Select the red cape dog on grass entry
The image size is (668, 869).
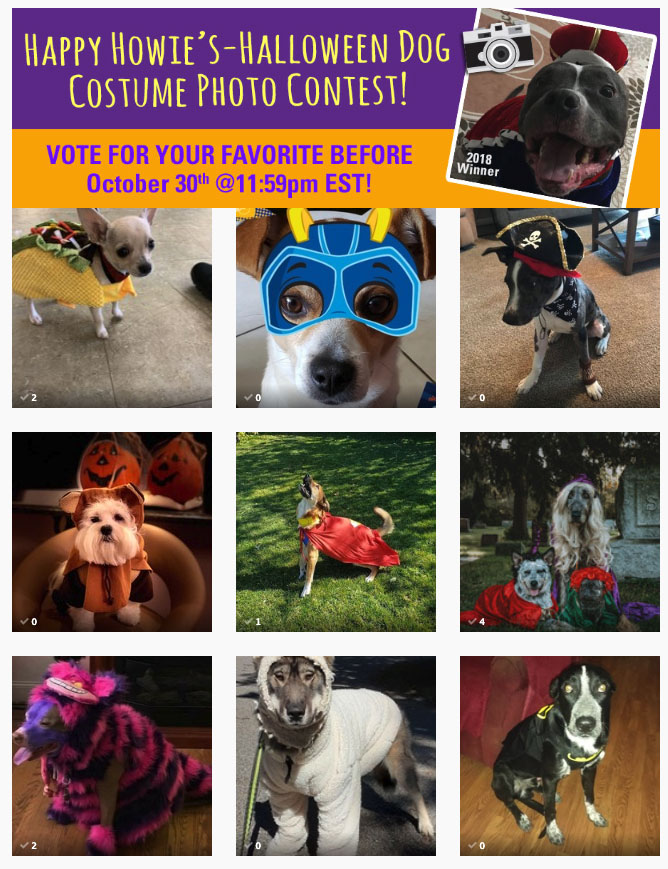[x=336, y=531]
